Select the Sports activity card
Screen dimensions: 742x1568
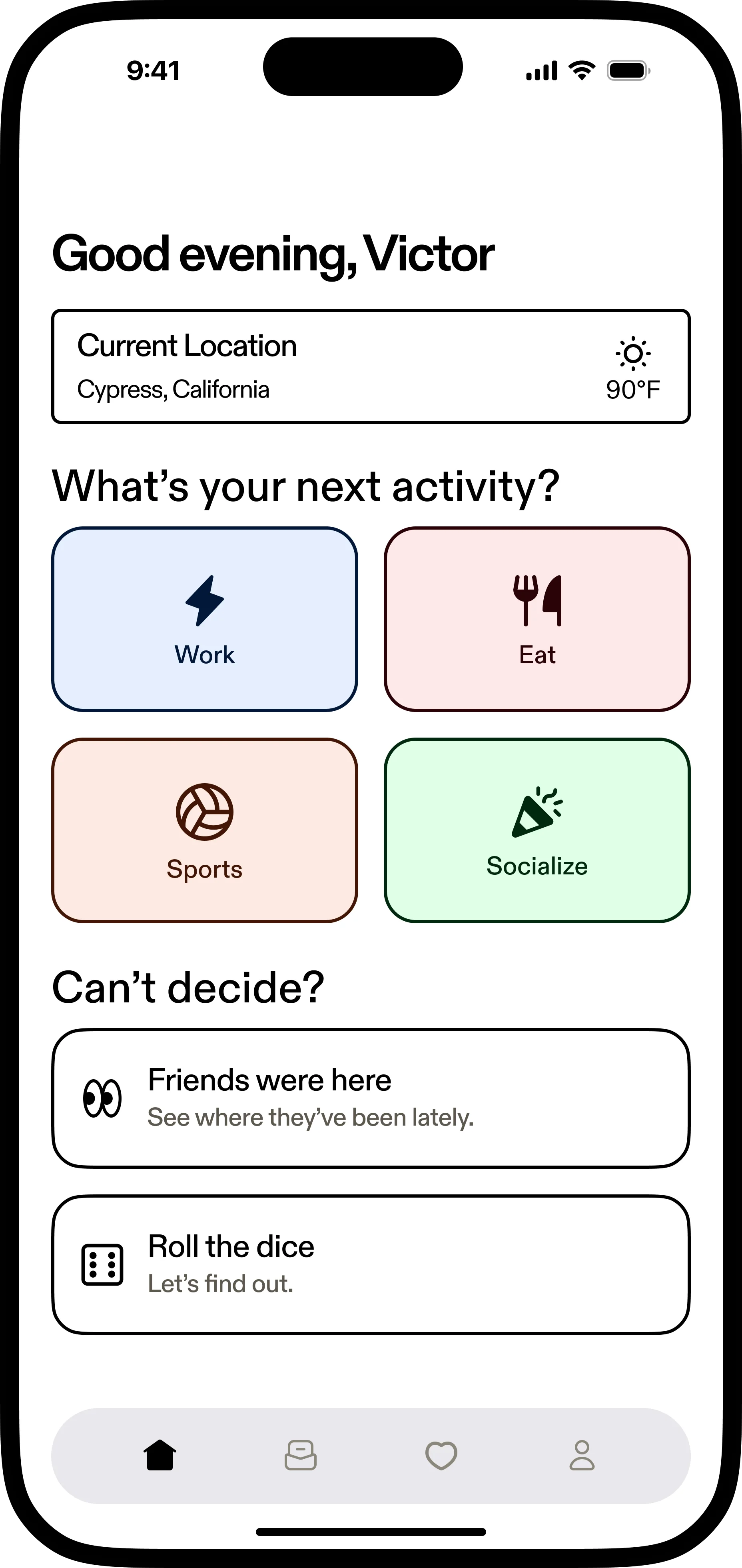(204, 832)
